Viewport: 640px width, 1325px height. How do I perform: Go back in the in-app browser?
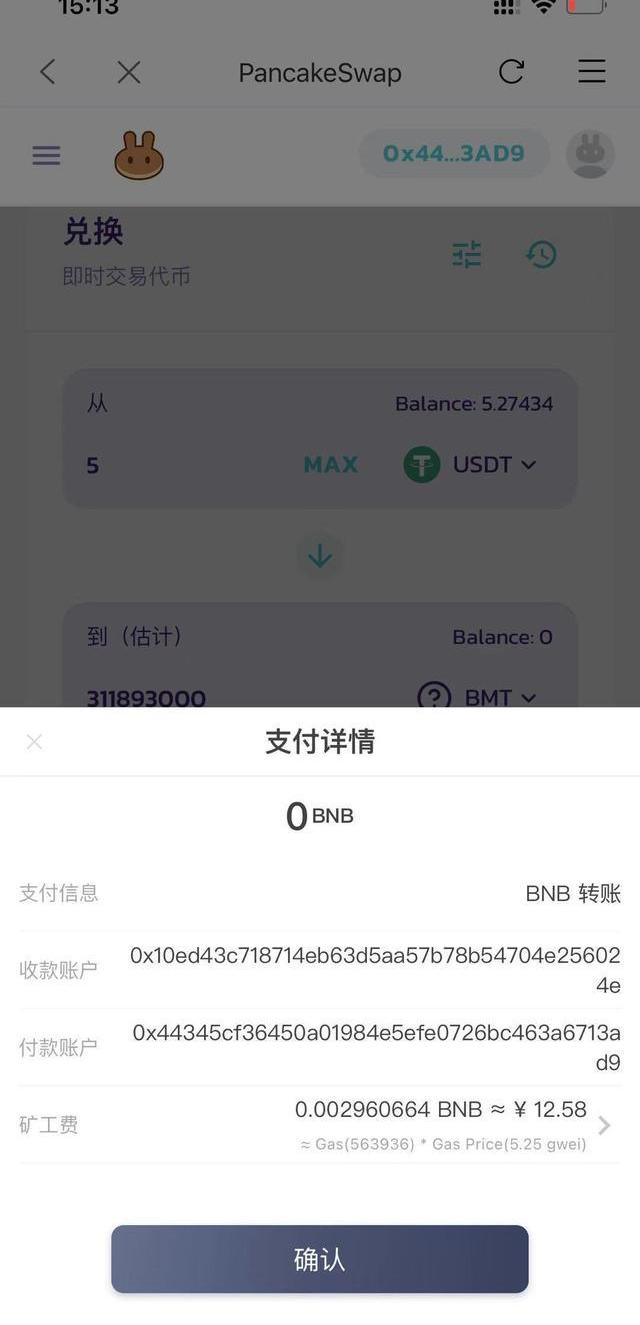pos(47,72)
